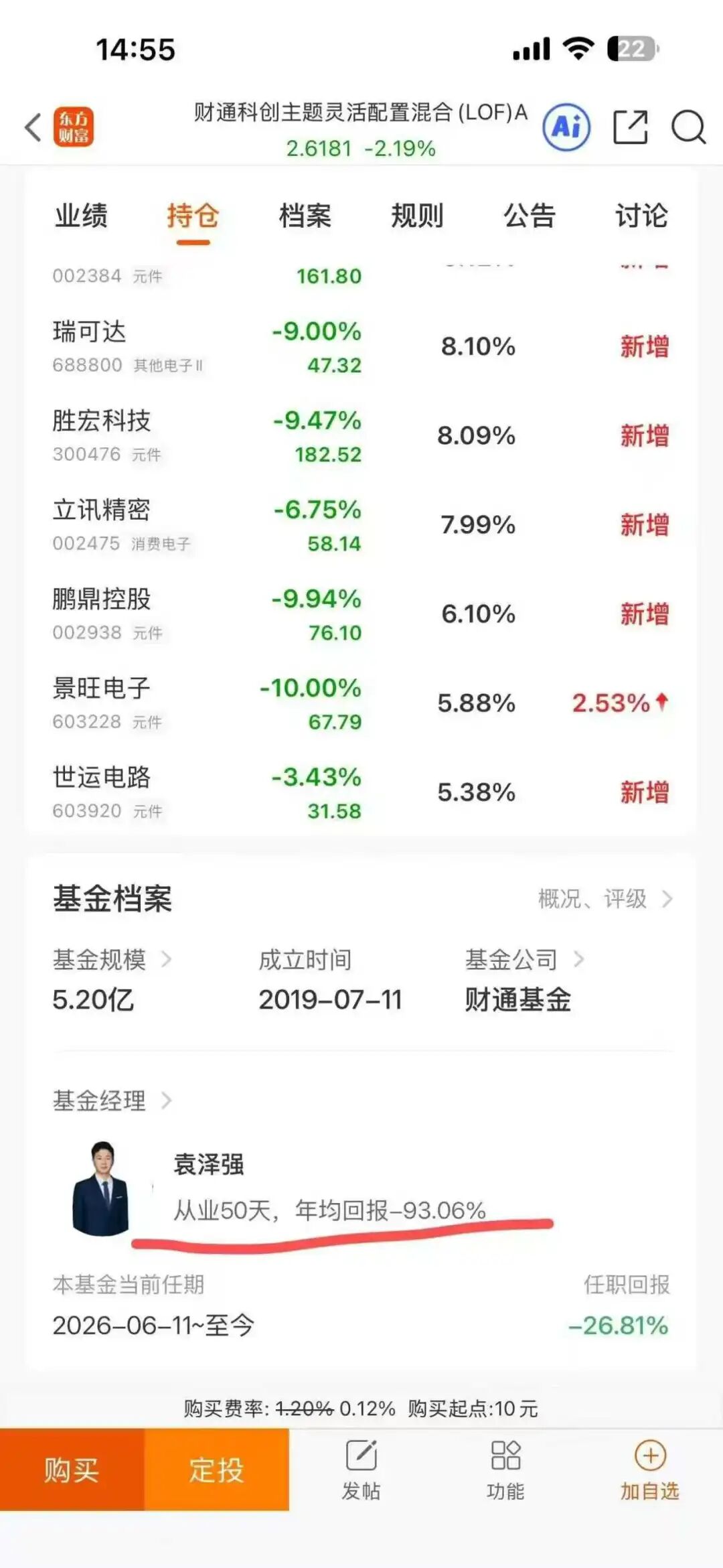This screenshot has width=723, height=1568.
Task: Open 概况、评级 details
Action: tap(605, 899)
